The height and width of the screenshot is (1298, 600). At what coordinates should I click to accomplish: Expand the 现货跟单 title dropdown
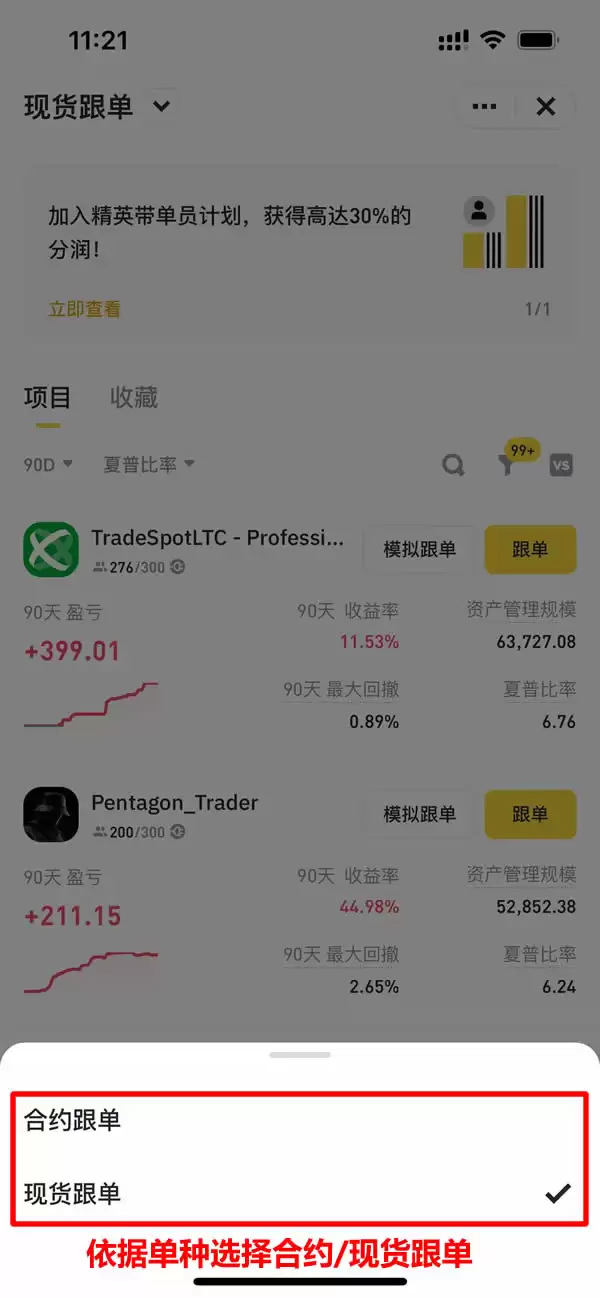click(161, 105)
